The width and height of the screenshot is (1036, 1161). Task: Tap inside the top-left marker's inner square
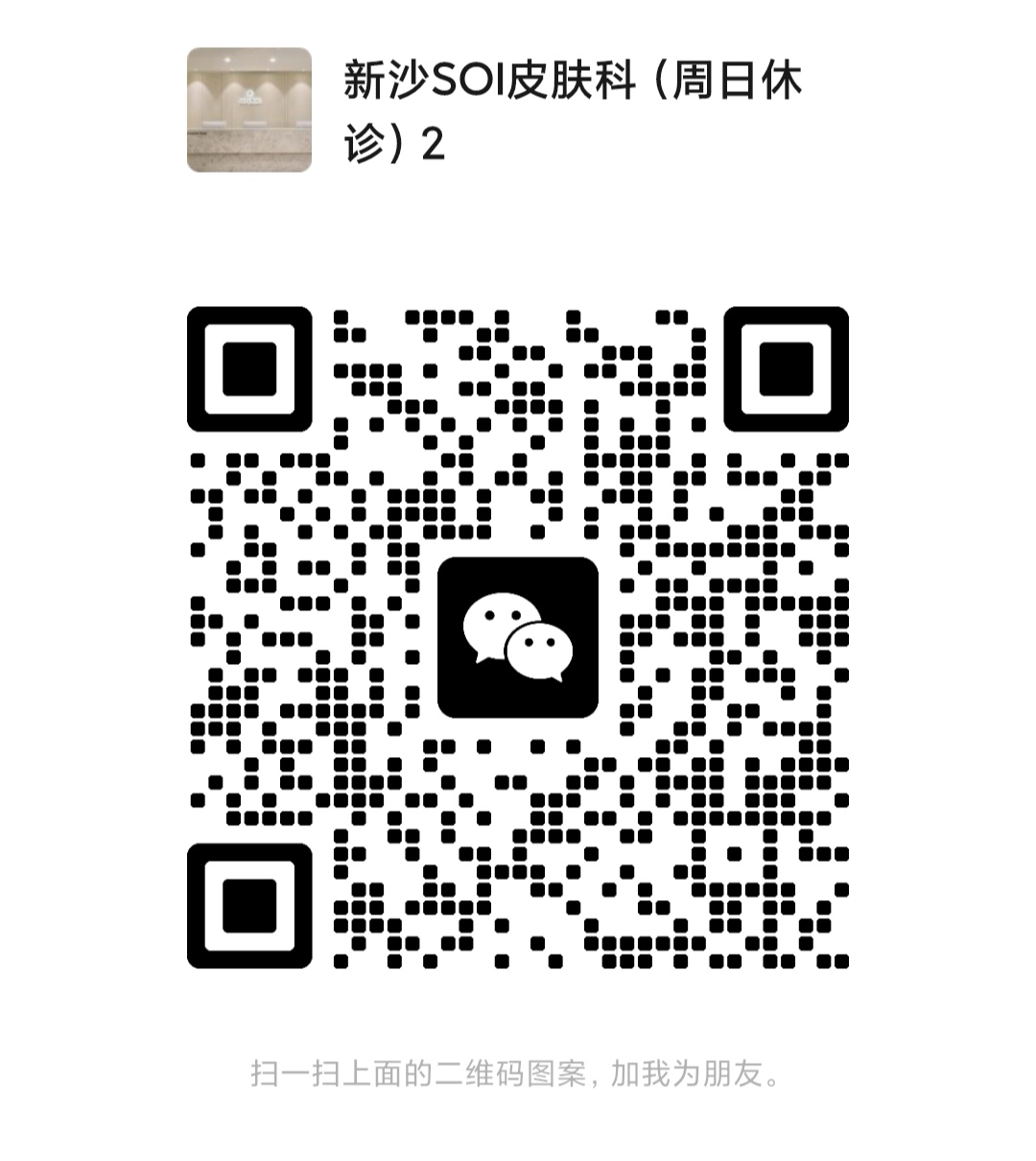click(251, 369)
